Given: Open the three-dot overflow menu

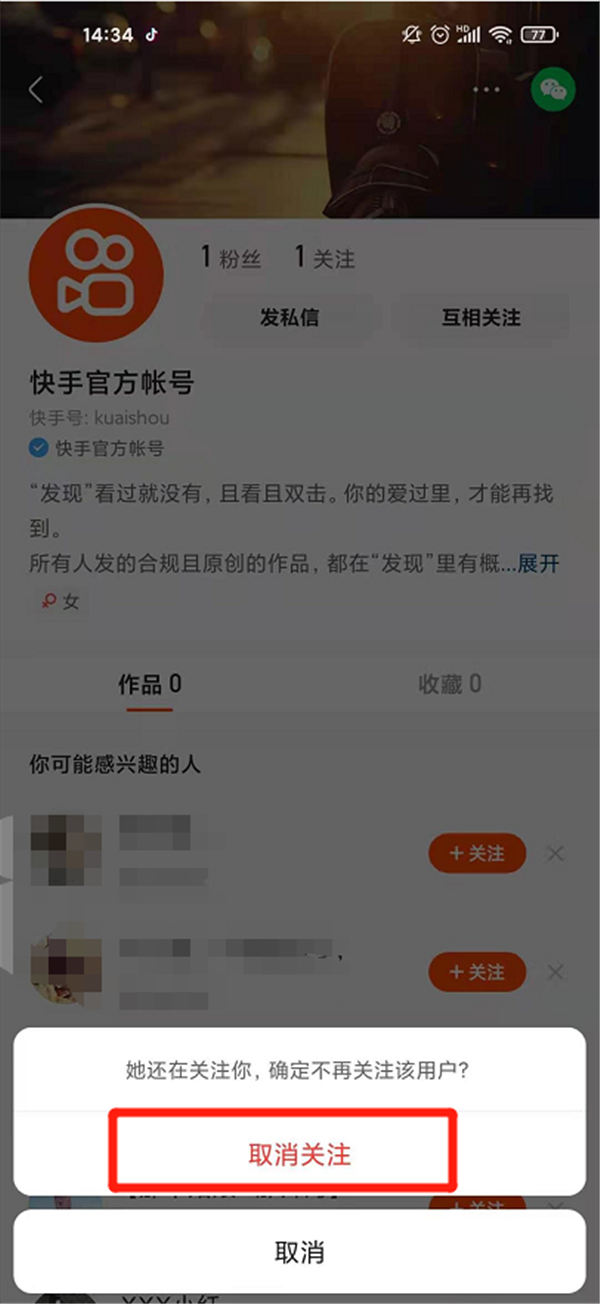Looking at the screenshot, I should pos(486,89).
